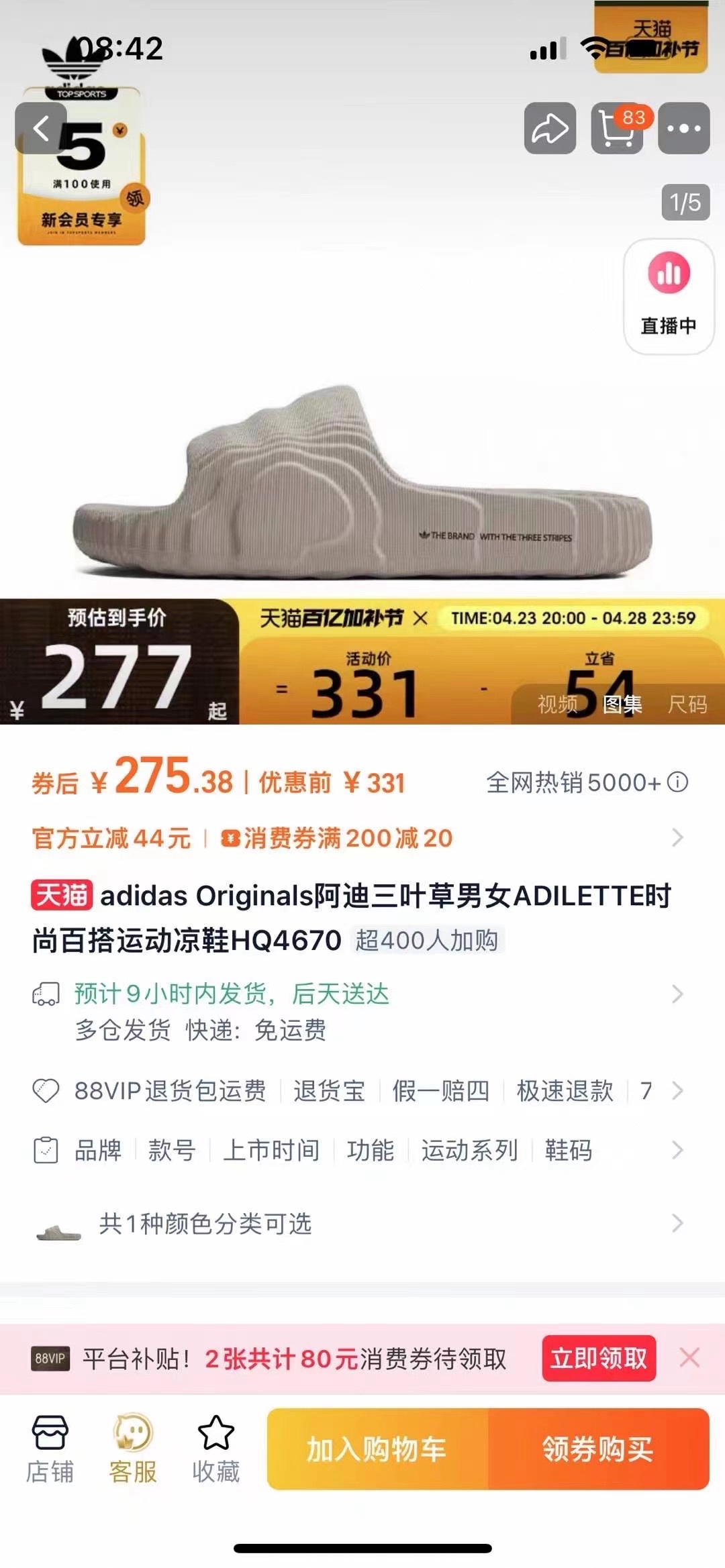Screen dimensions: 725x1568
Task: Tap 领券购买 to buy with coupon
Action: (598, 1449)
